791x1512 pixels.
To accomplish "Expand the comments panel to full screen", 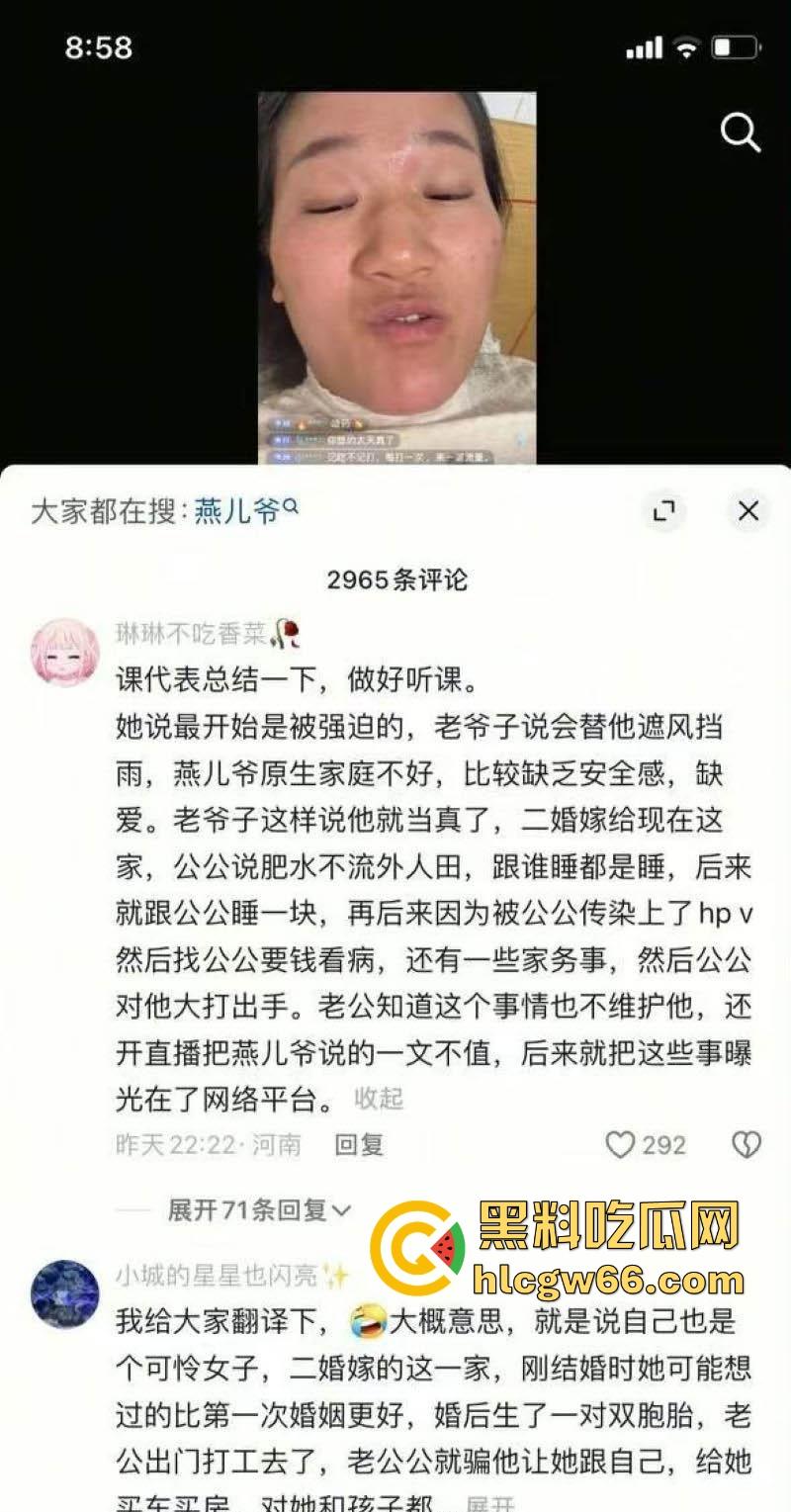I will pos(664,511).
